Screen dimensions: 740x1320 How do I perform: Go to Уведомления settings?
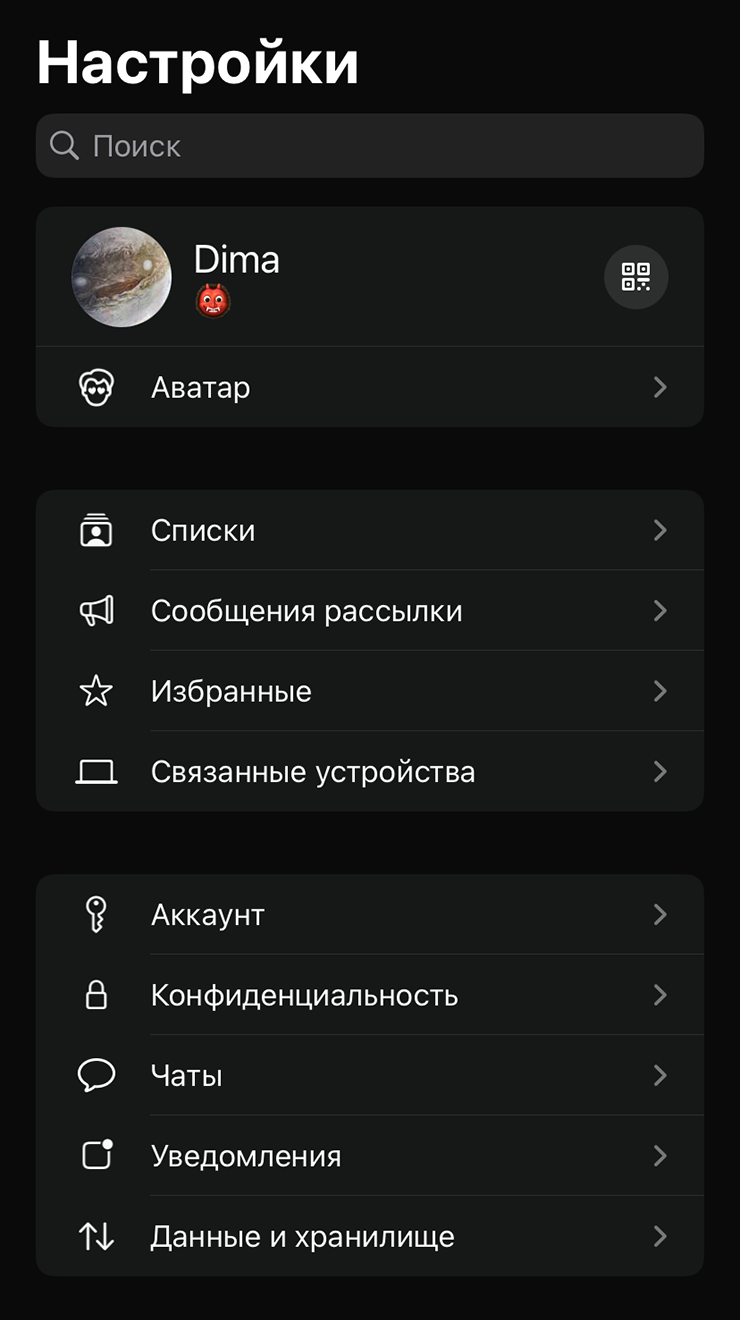[x=370, y=1156]
